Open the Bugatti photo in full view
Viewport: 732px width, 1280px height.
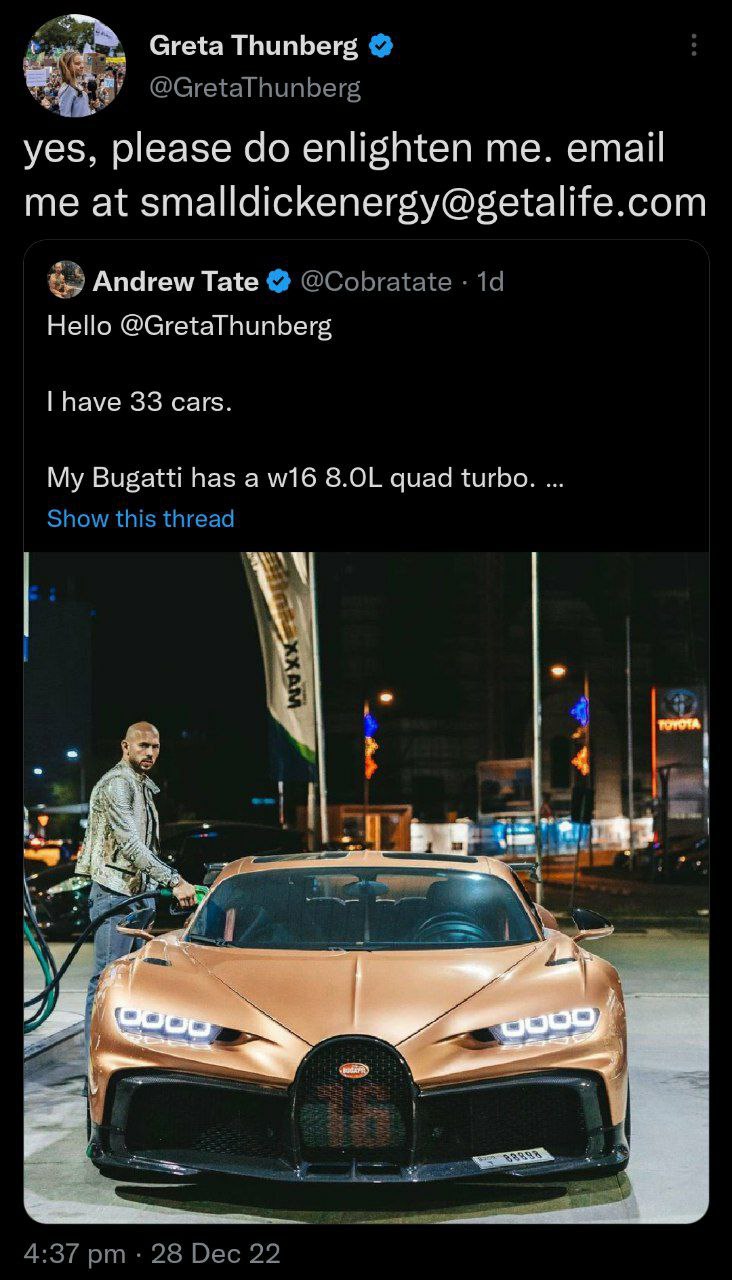click(x=366, y=887)
